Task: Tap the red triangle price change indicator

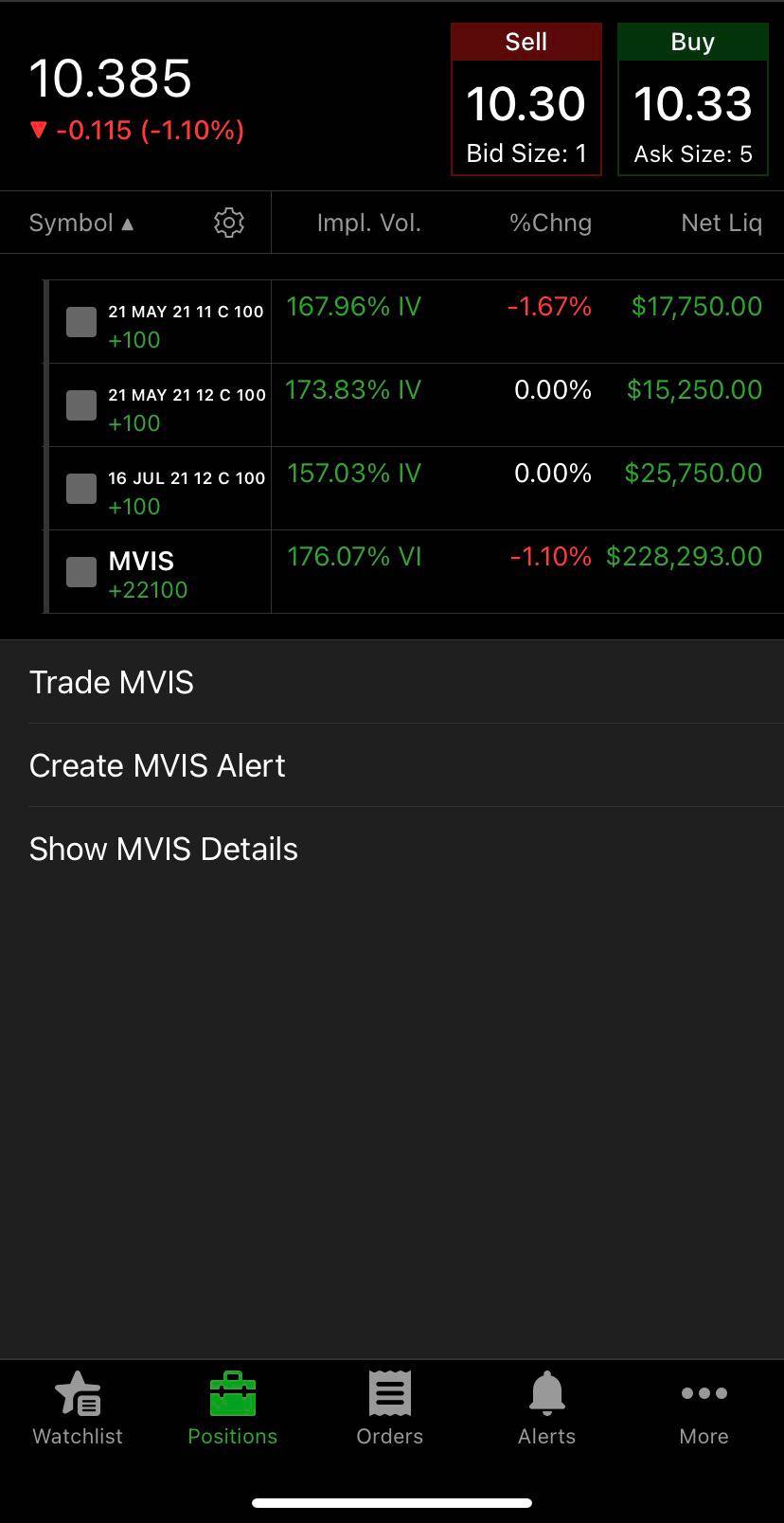Action: click(x=39, y=130)
